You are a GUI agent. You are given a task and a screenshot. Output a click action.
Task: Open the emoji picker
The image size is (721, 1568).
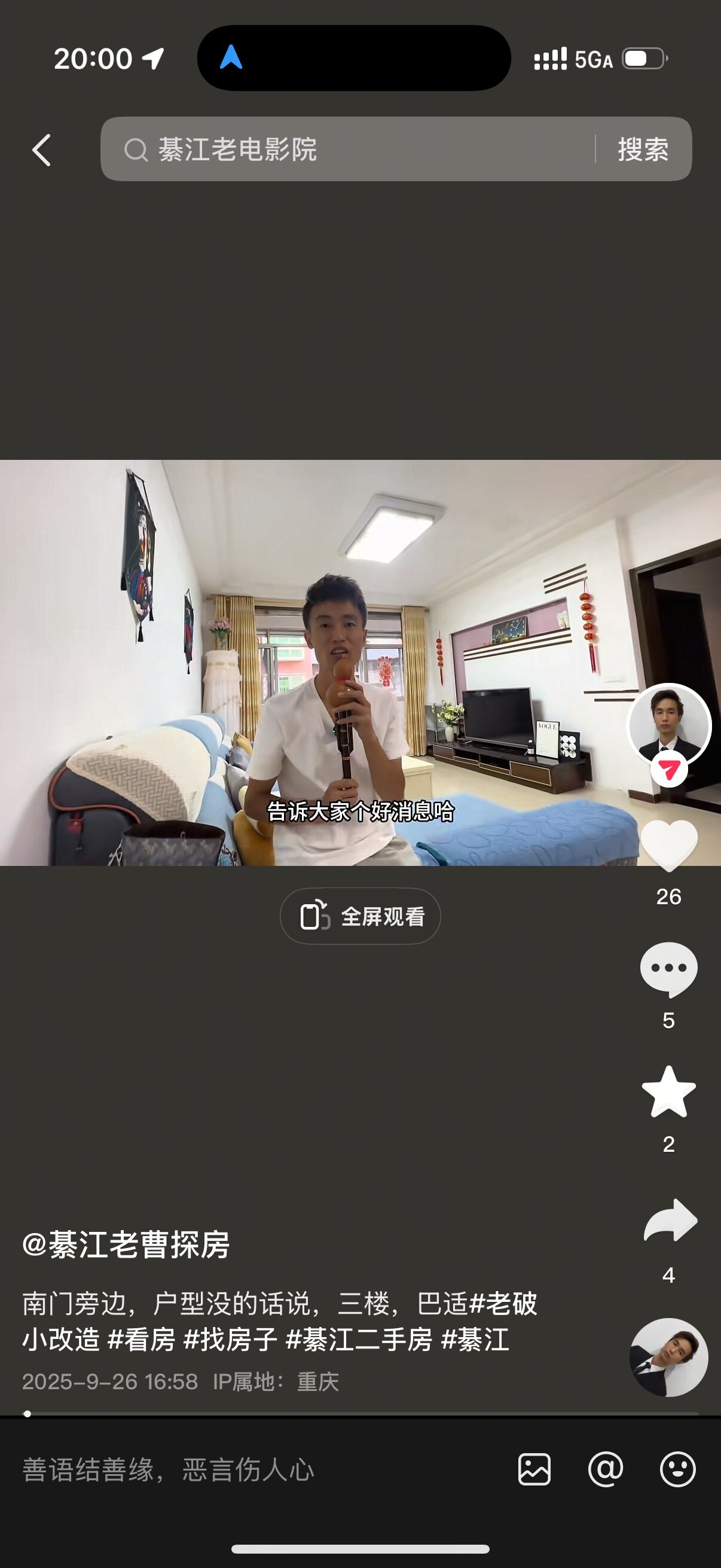[x=677, y=1470]
